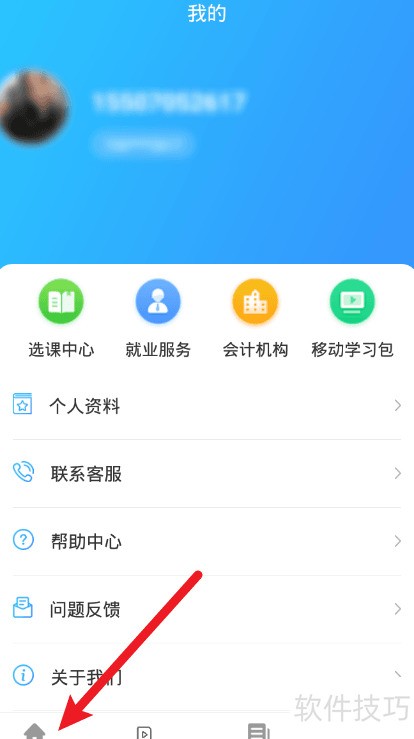Open the 问题反馈 row
The image size is (414, 739).
coord(207,609)
